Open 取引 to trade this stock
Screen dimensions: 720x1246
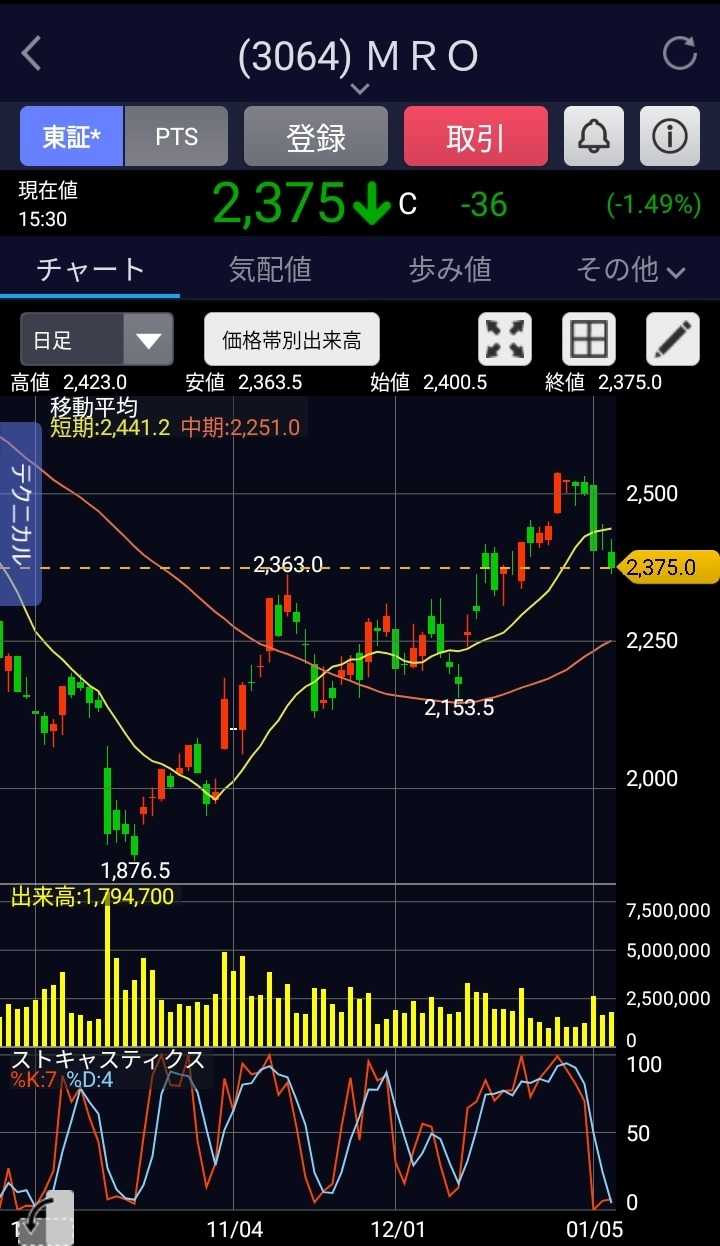pos(476,137)
